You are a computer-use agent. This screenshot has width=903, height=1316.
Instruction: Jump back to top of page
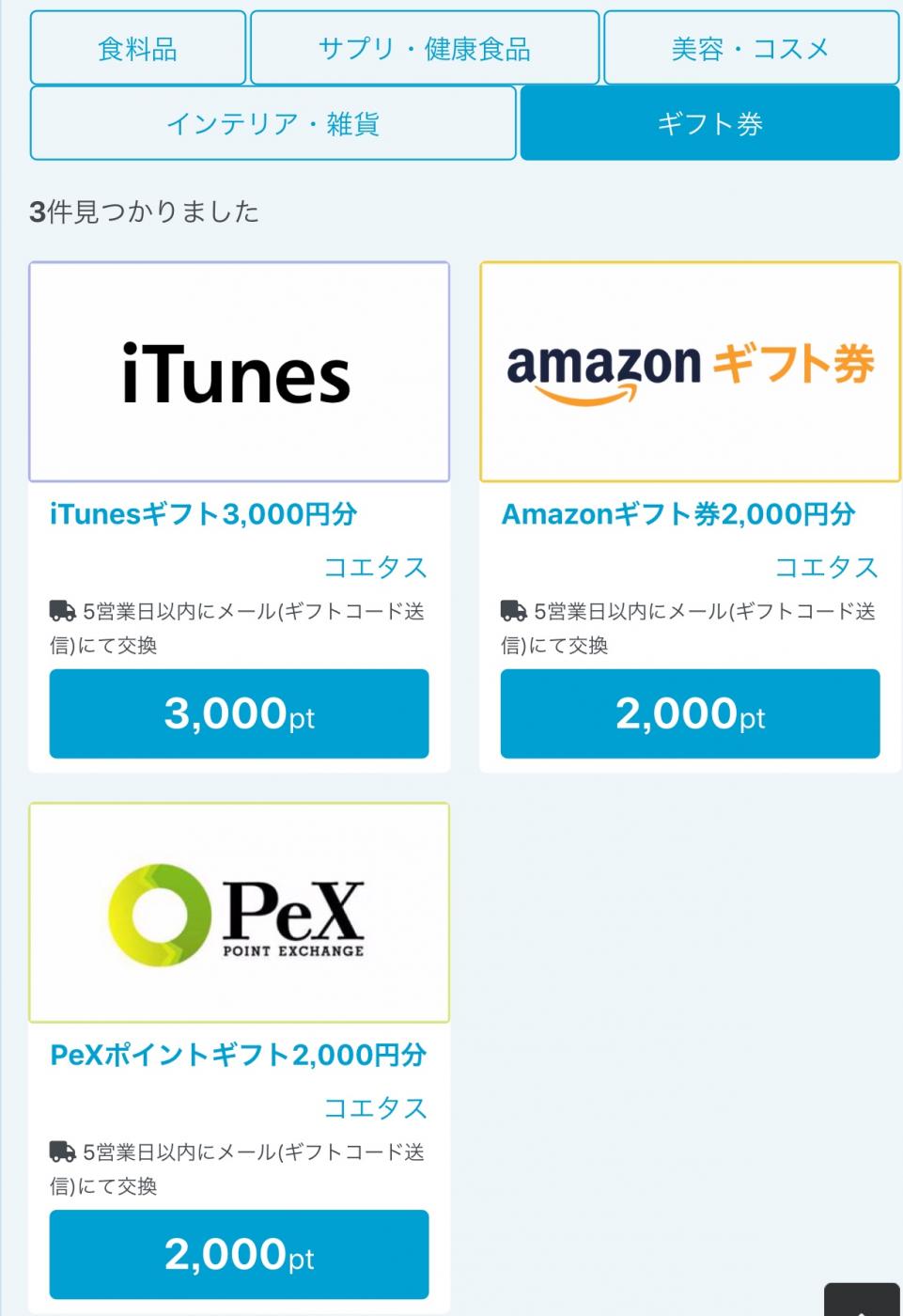coord(862,1301)
